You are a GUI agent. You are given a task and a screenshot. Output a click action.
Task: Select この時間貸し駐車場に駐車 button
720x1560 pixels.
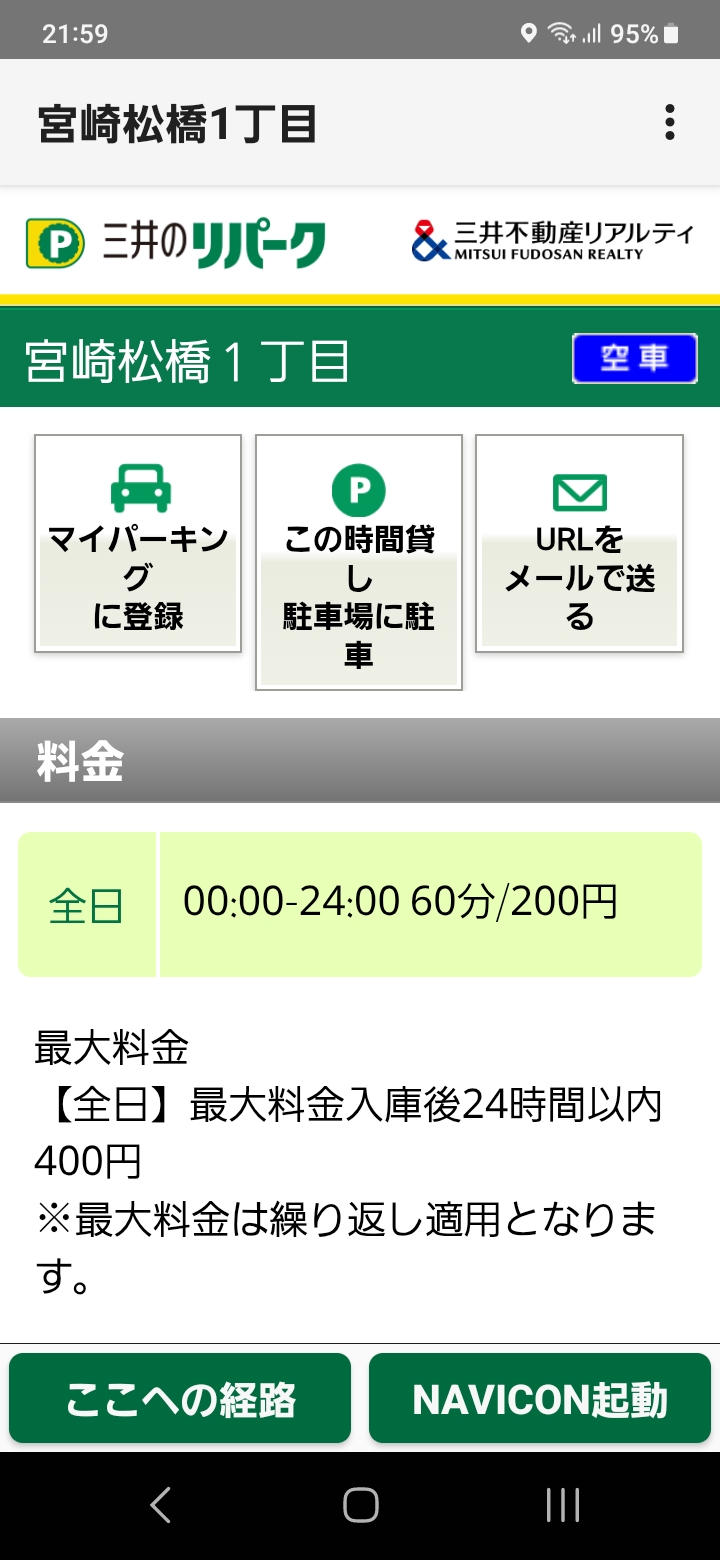point(359,562)
